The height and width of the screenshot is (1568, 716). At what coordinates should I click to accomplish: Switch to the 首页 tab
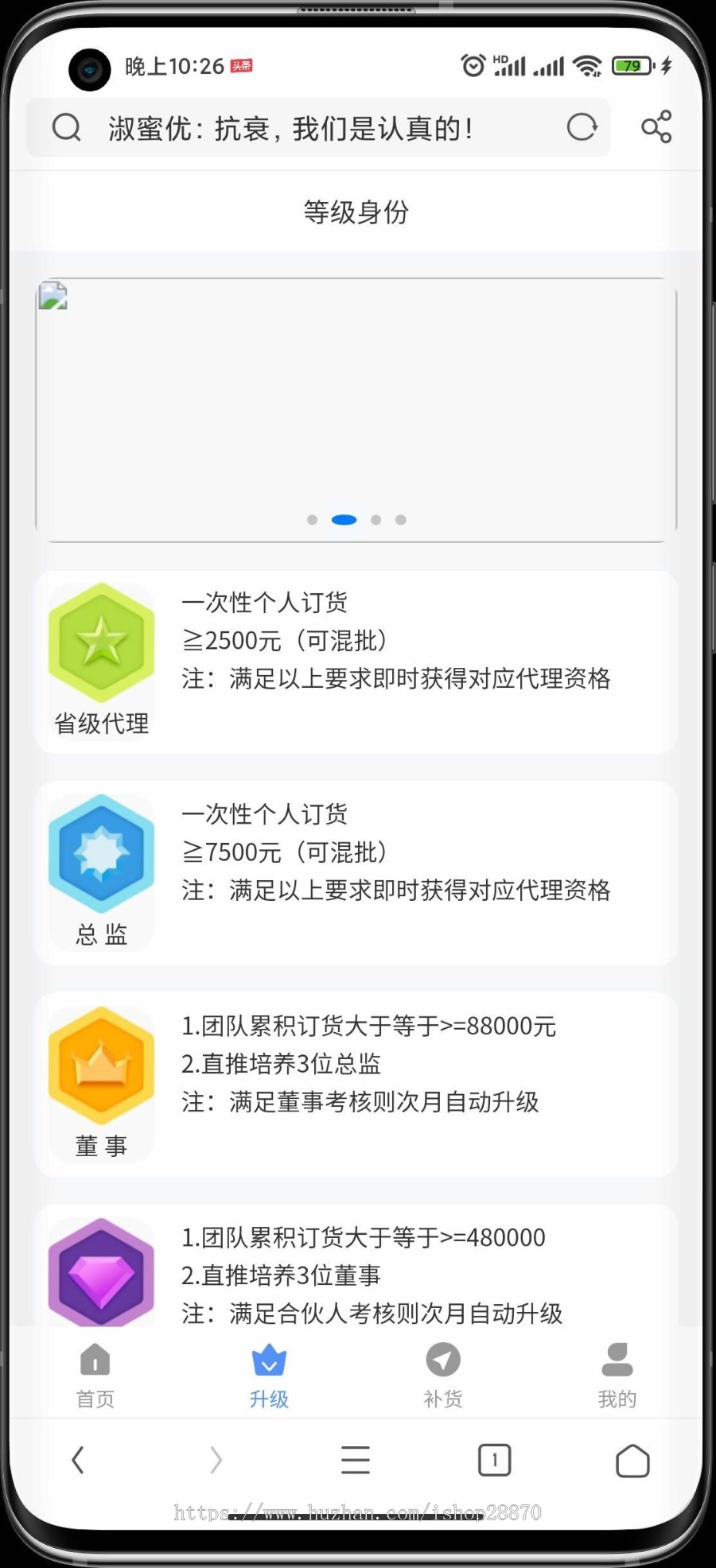95,1376
